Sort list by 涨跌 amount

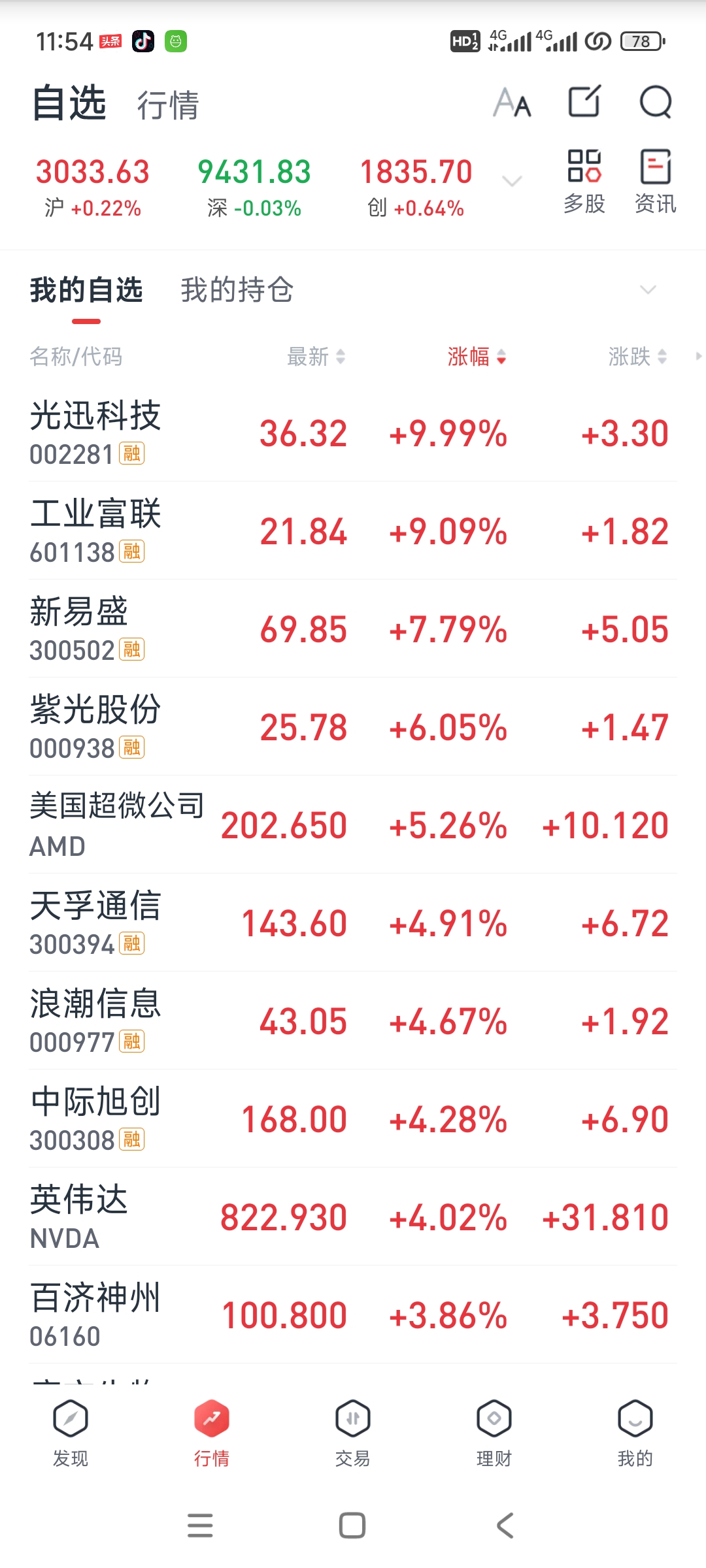pos(637,357)
